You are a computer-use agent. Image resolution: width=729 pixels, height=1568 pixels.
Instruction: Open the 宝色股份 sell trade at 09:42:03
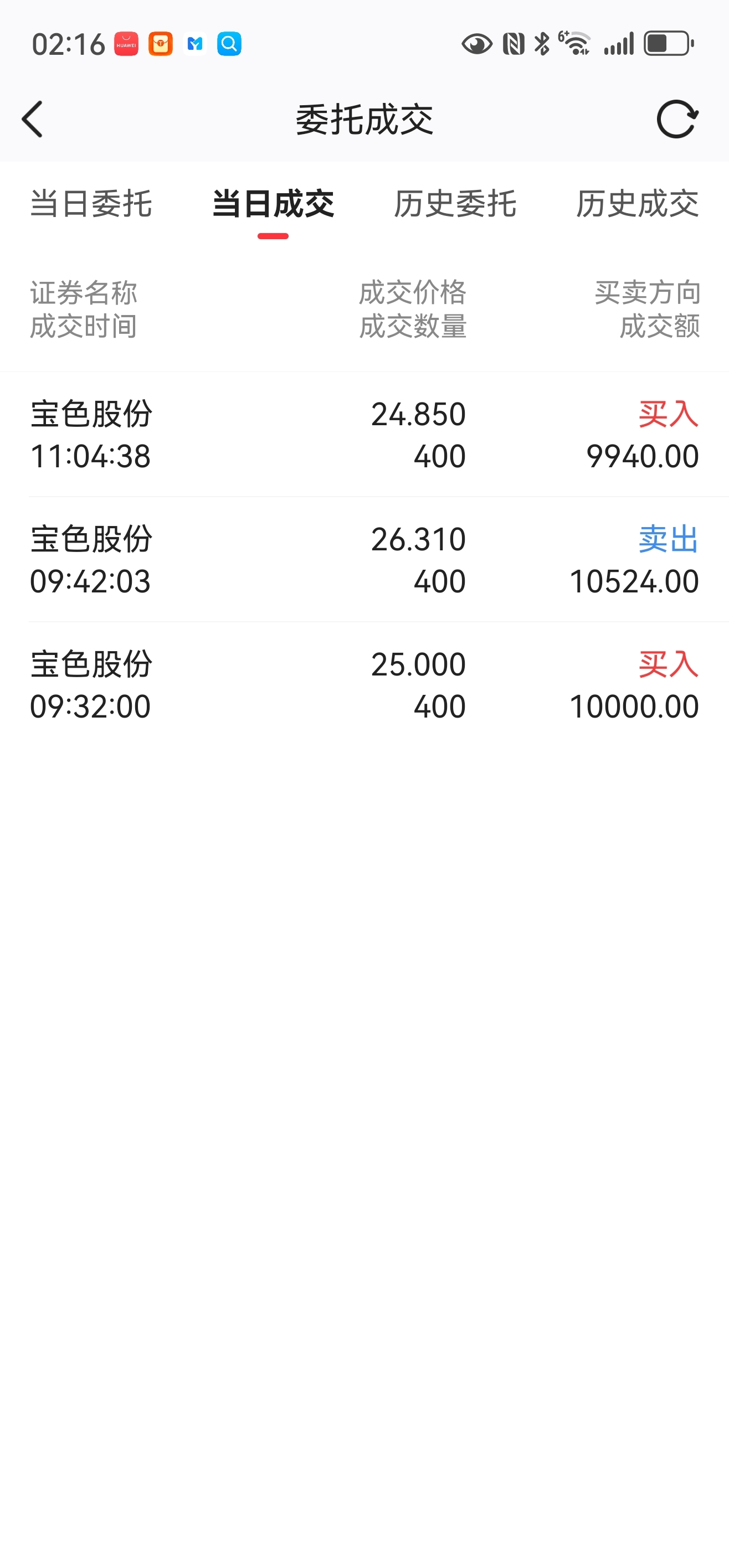pyautogui.click(x=364, y=560)
